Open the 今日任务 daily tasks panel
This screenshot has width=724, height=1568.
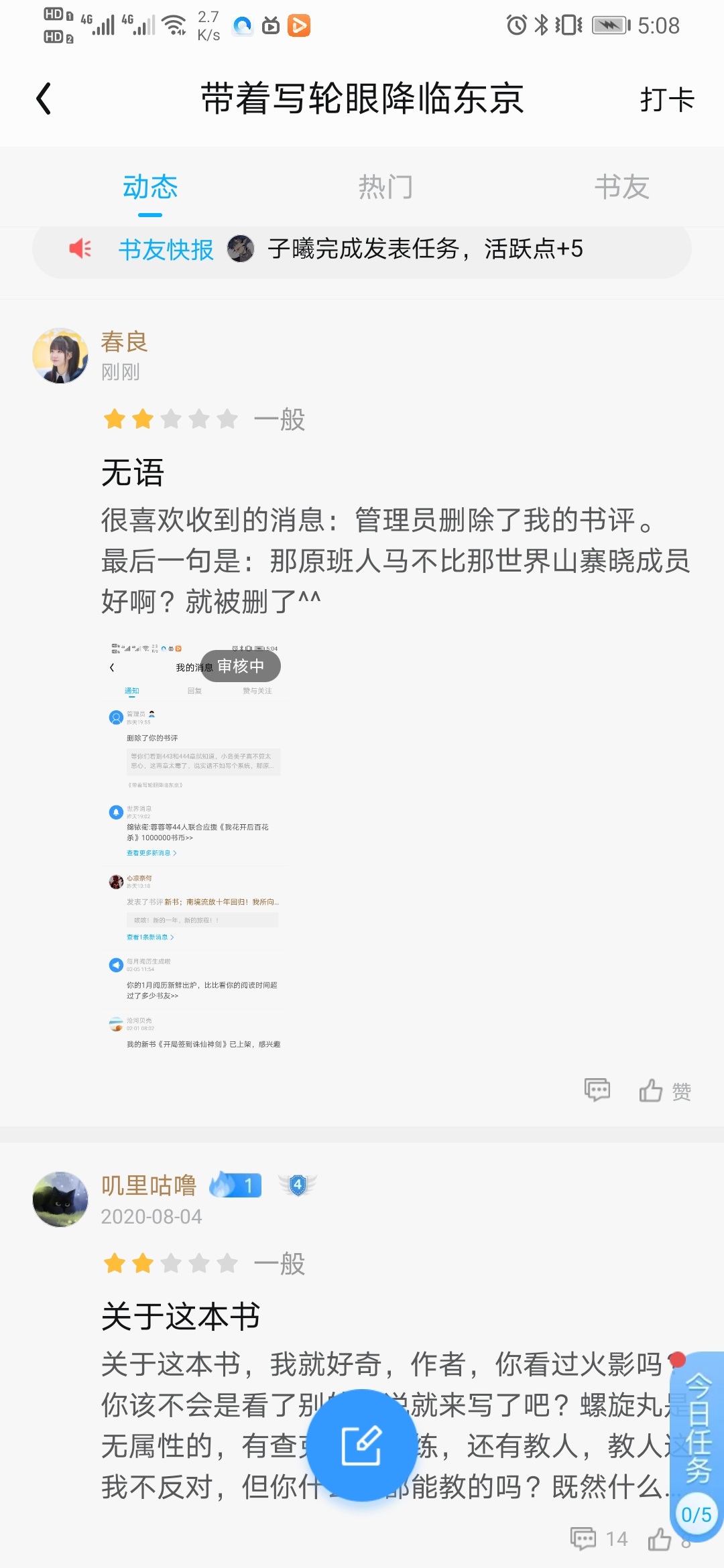(697, 1427)
